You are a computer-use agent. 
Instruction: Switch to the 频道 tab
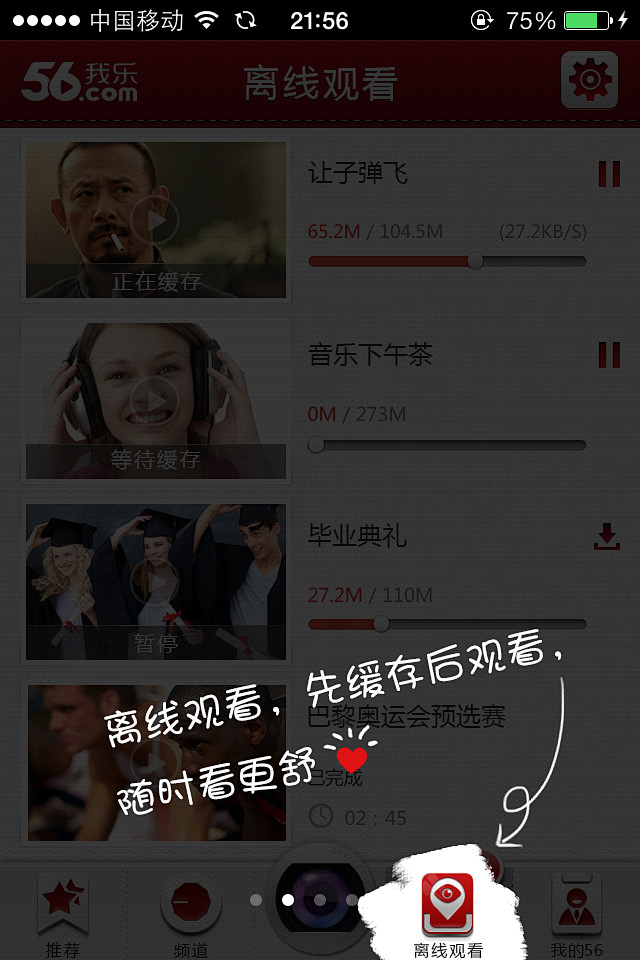pyautogui.click(x=190, y=915)
